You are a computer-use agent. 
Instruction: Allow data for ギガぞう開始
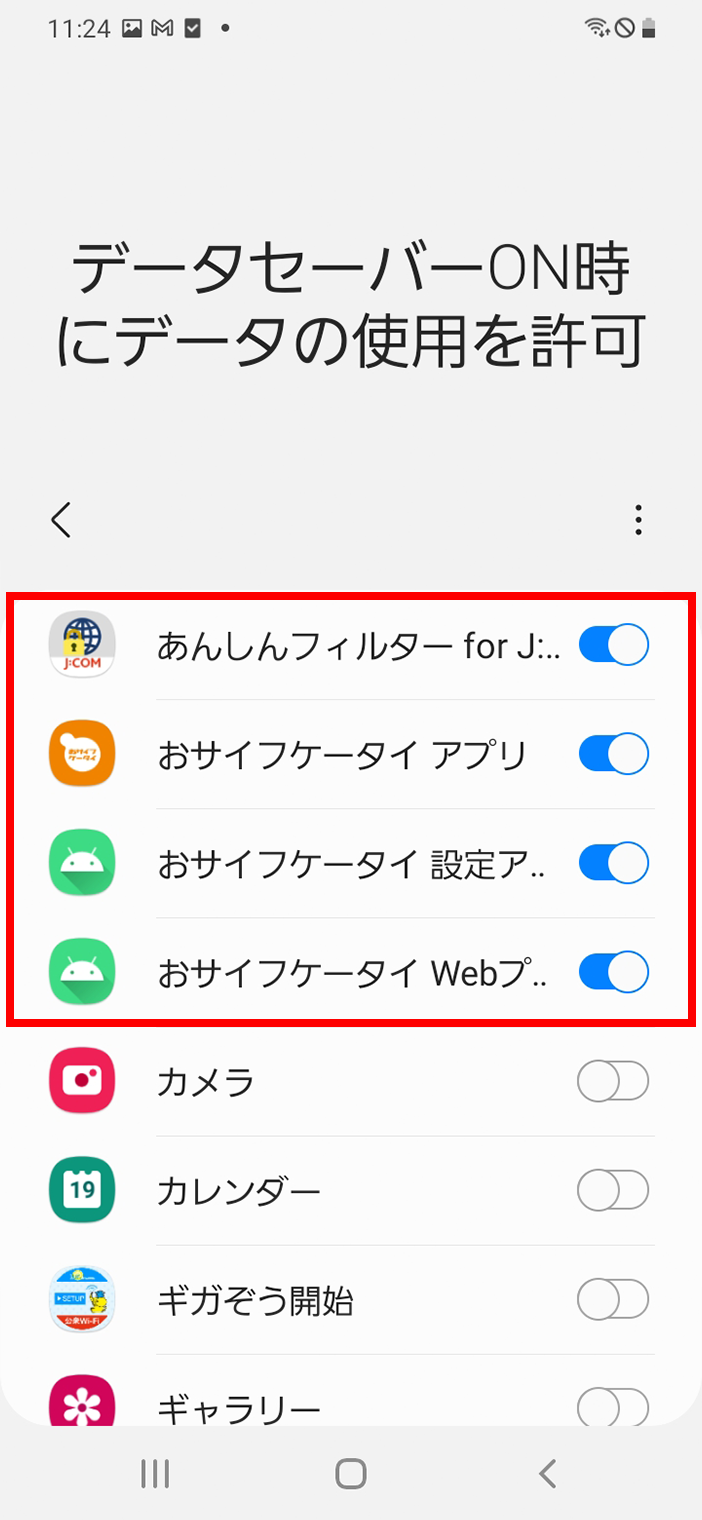pos(614,1300)
